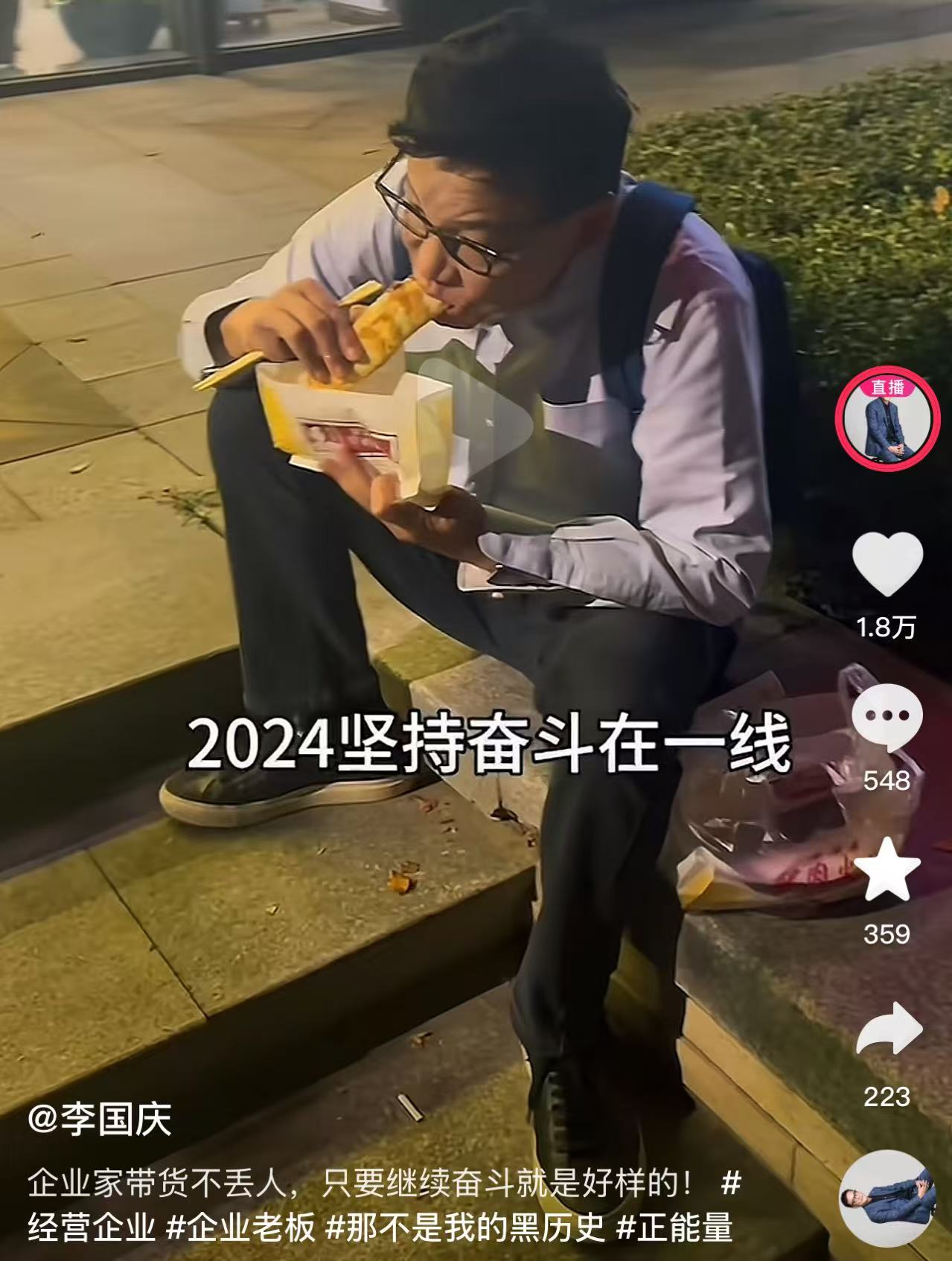This screenshot has height=1261, width=952.
Task: Open the @李国庆 author profile
Action: pyautogui.click(x=100, y=1119)
